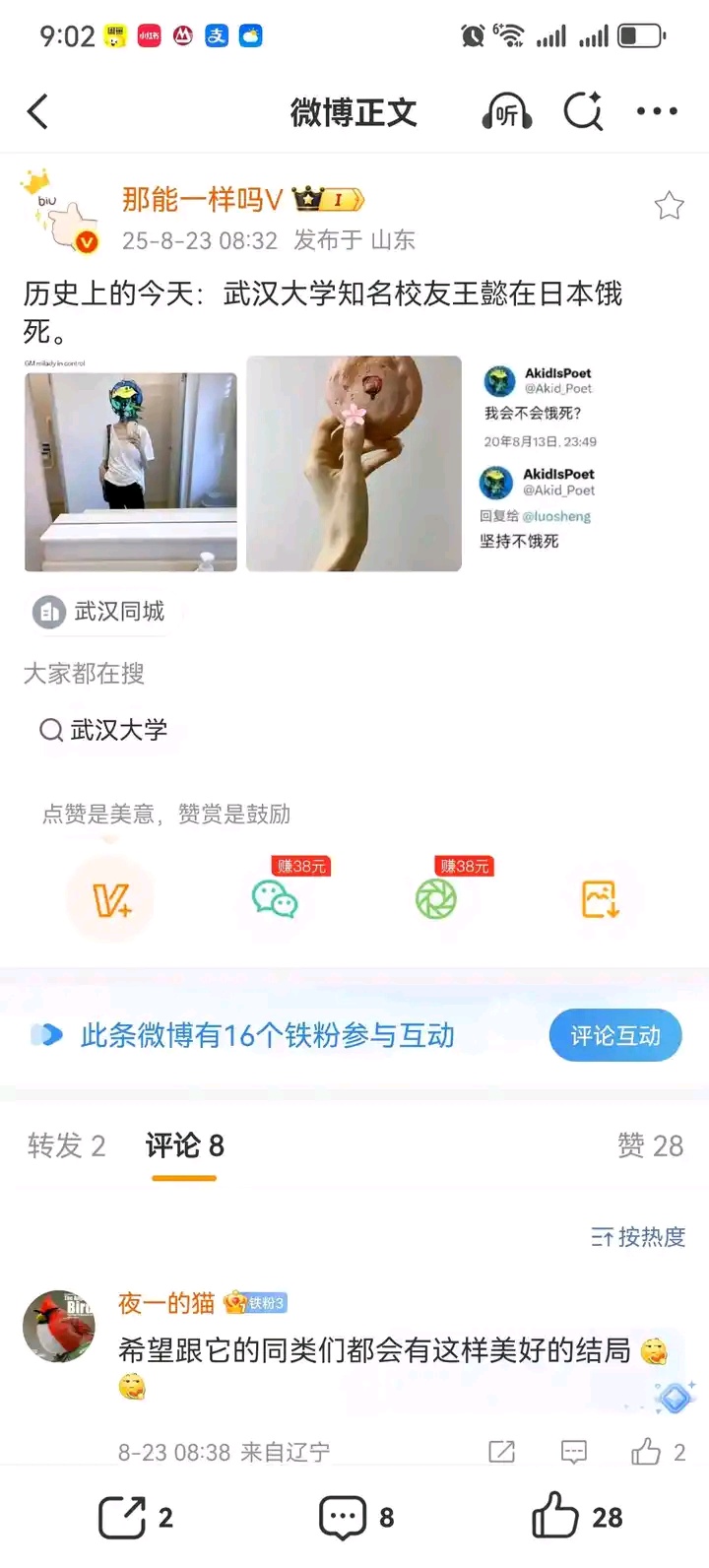The image size is (709, 1568).
Task: Go back from the Weibo post
Action: pyautogui.click(x=38, y=112)
